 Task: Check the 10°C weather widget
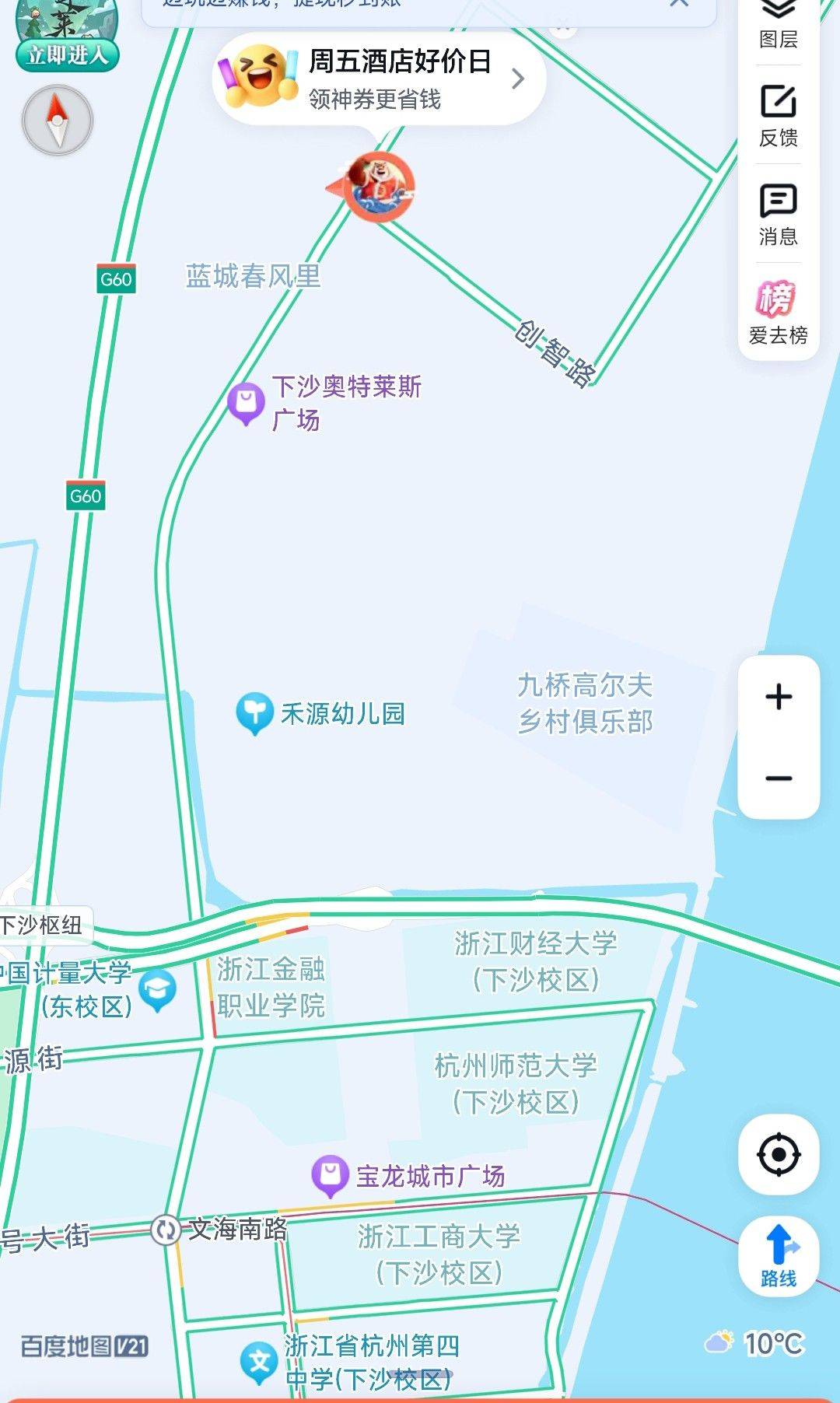[754, 1343]
